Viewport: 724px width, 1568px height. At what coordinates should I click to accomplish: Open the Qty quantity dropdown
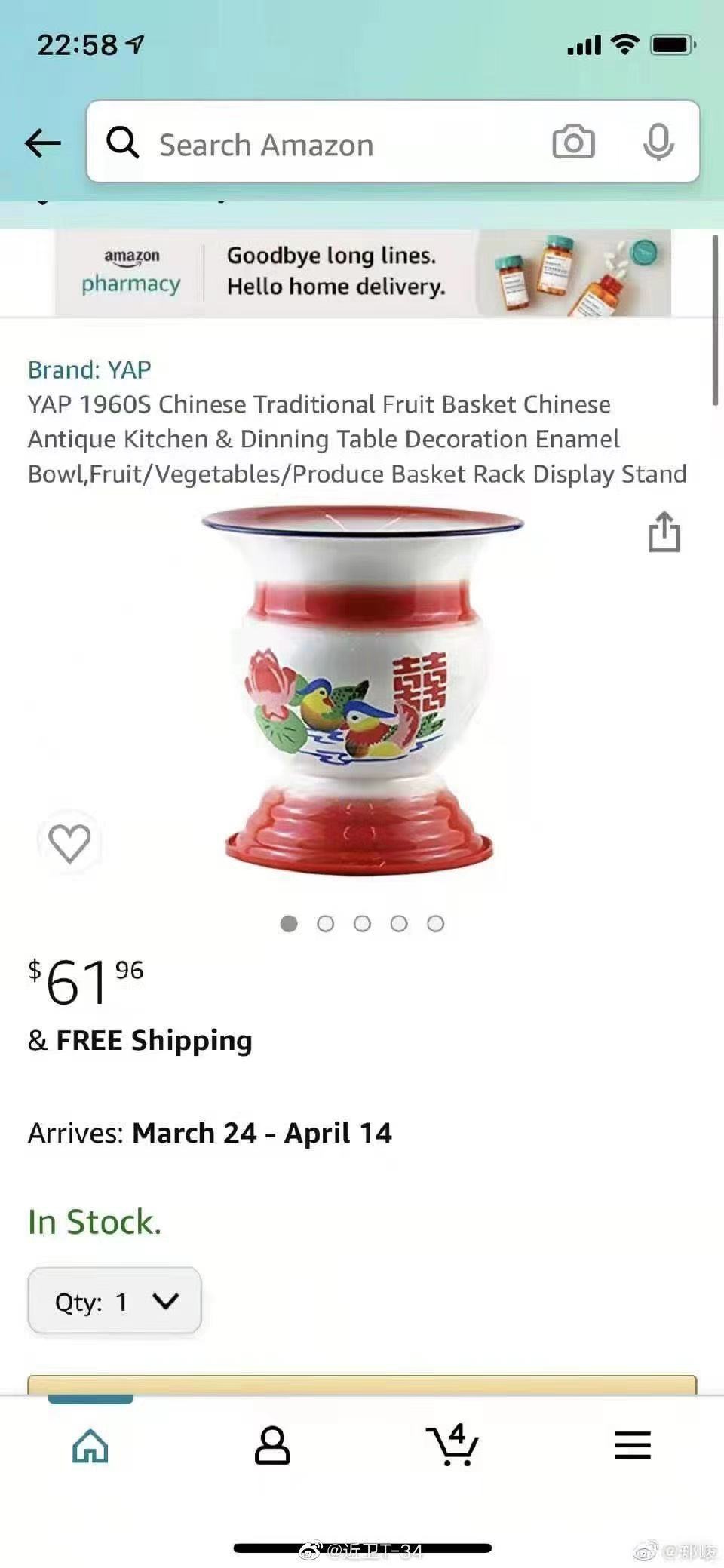(115, 1301)
